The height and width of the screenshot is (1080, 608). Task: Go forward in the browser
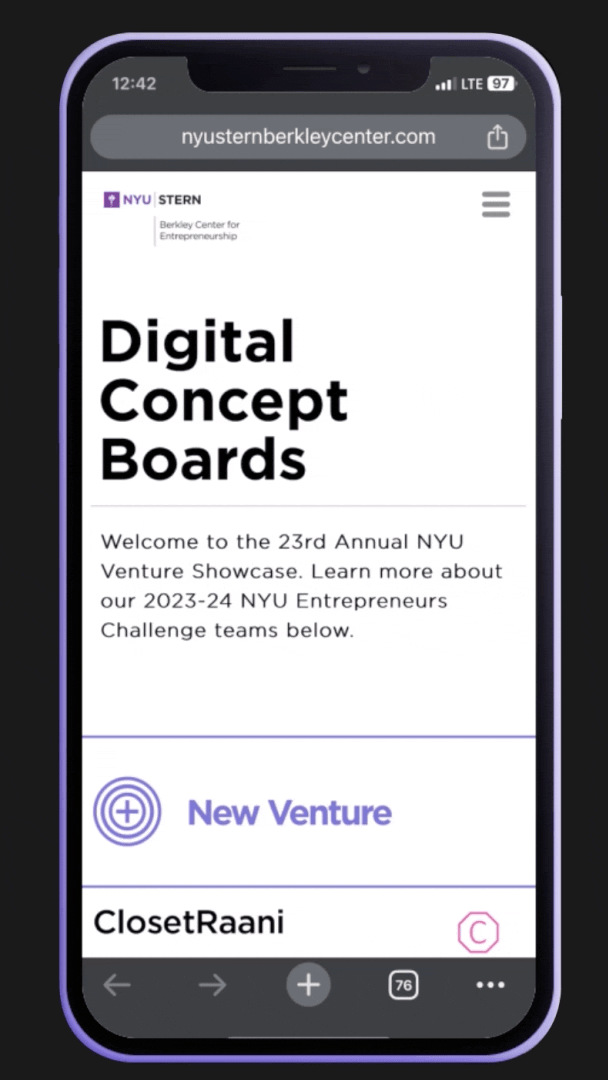click(x=212, y=985)
